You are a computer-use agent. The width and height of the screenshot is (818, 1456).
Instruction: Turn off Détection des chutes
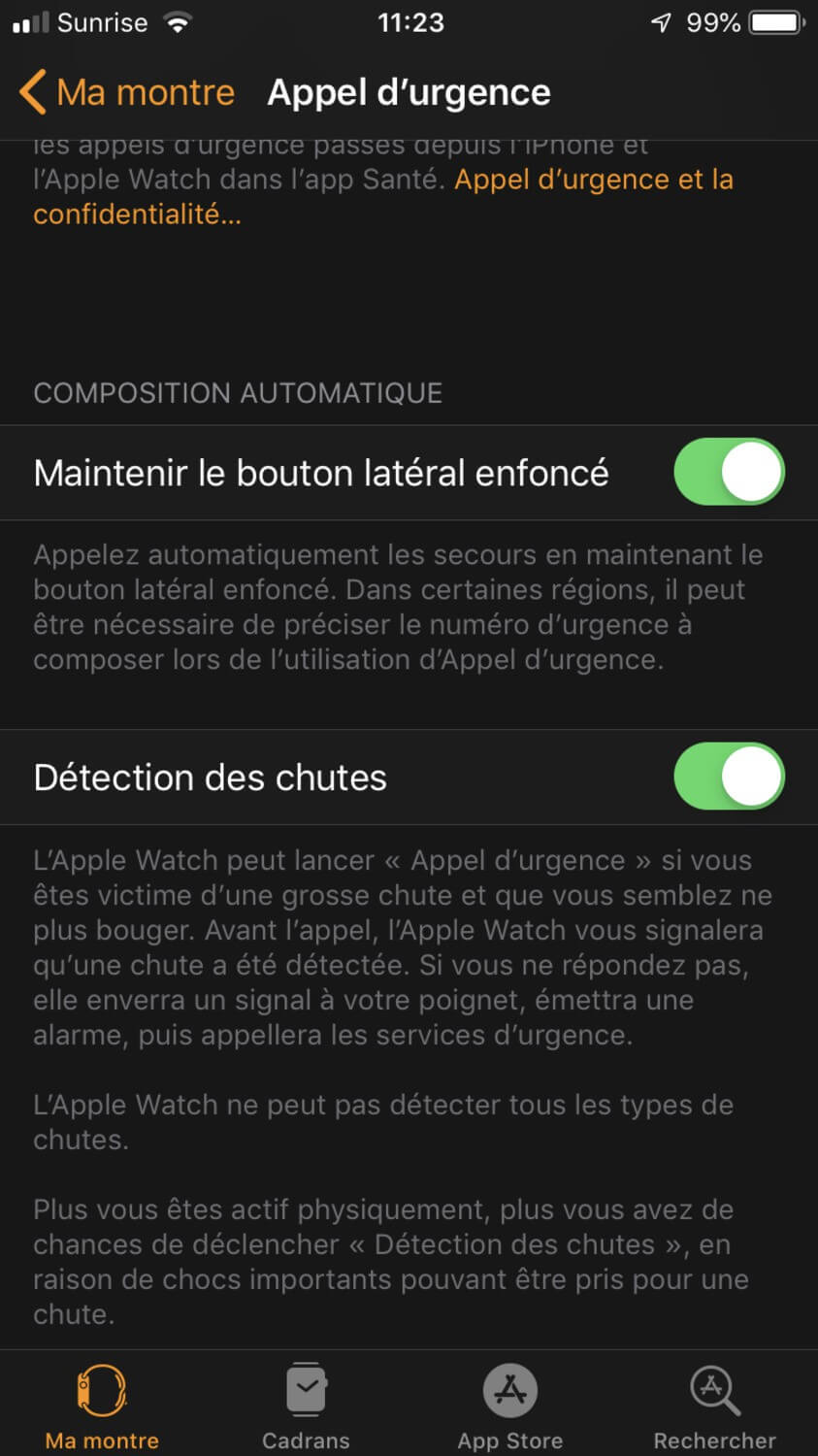(729, 777)
